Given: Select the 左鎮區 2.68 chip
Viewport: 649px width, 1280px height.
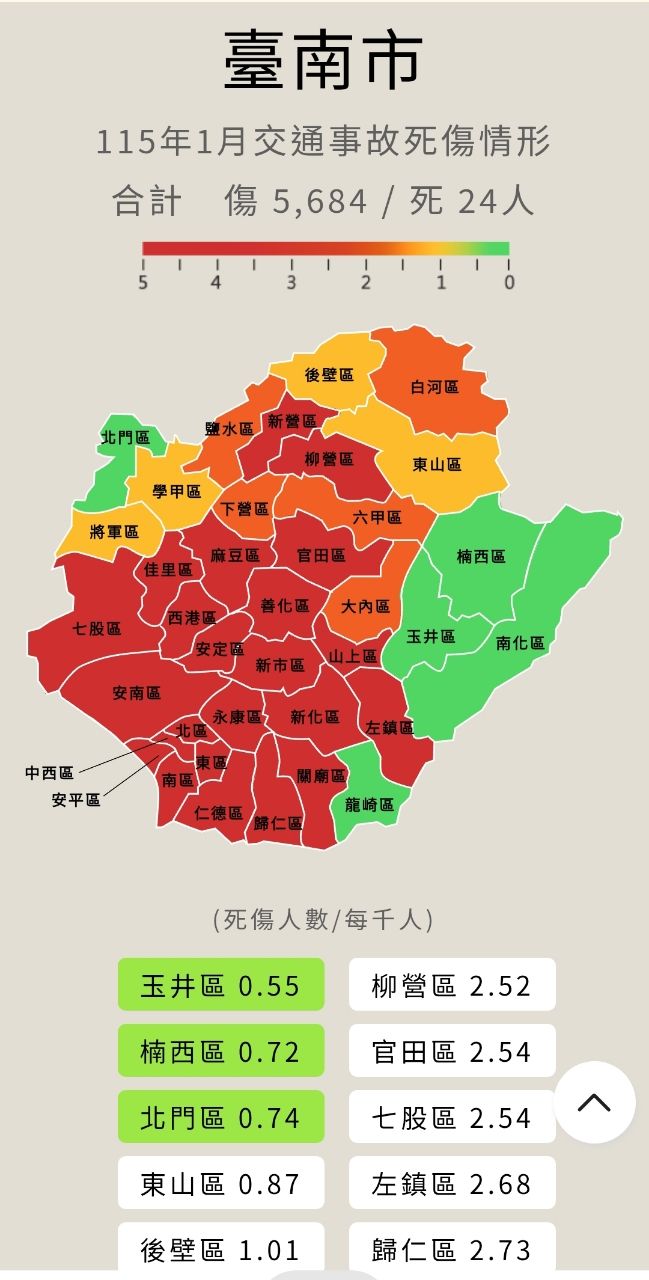Looking at the screenshot, I should tap(452, 1183).
